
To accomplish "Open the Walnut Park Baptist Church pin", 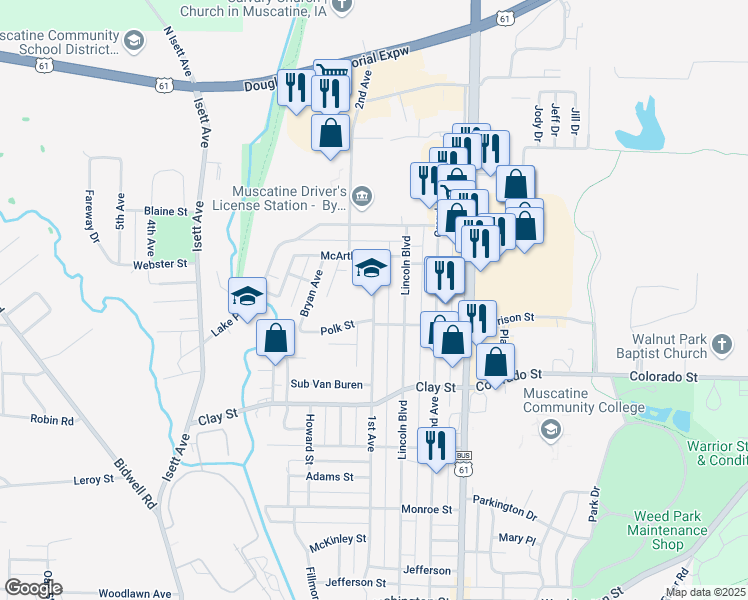I will pyautogui.click(x=722, y=346).
